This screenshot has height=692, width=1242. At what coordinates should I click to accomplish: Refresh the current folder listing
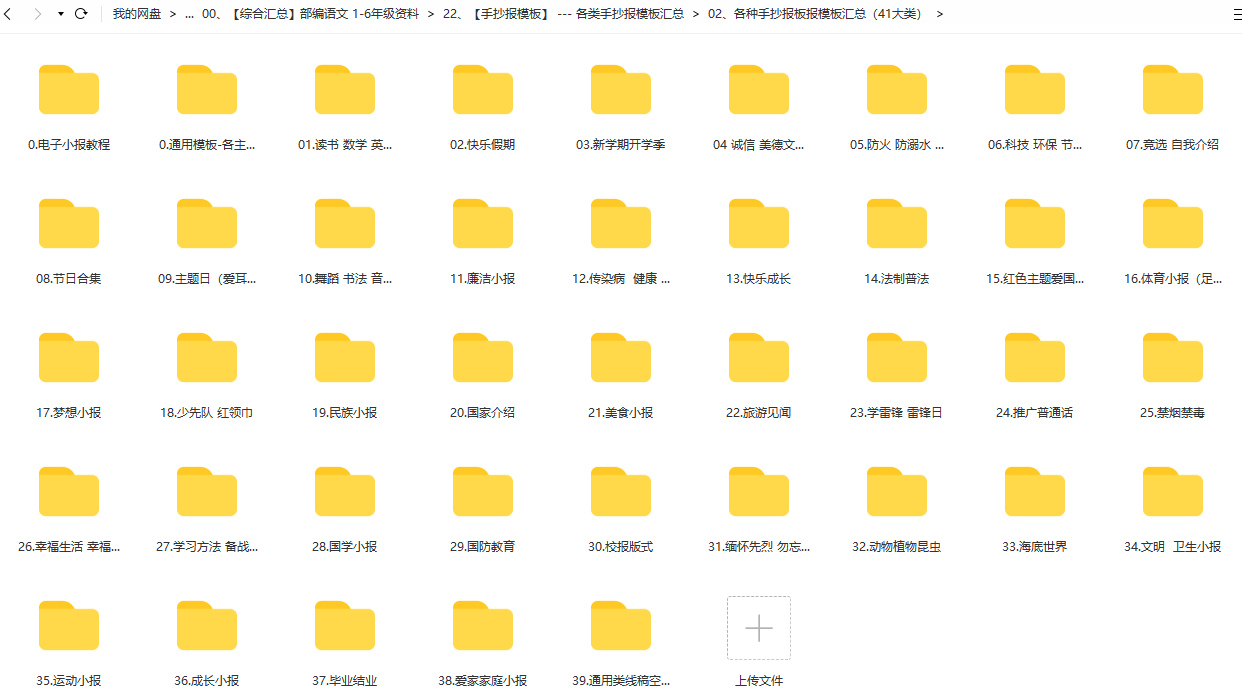(x=82, y=14)
